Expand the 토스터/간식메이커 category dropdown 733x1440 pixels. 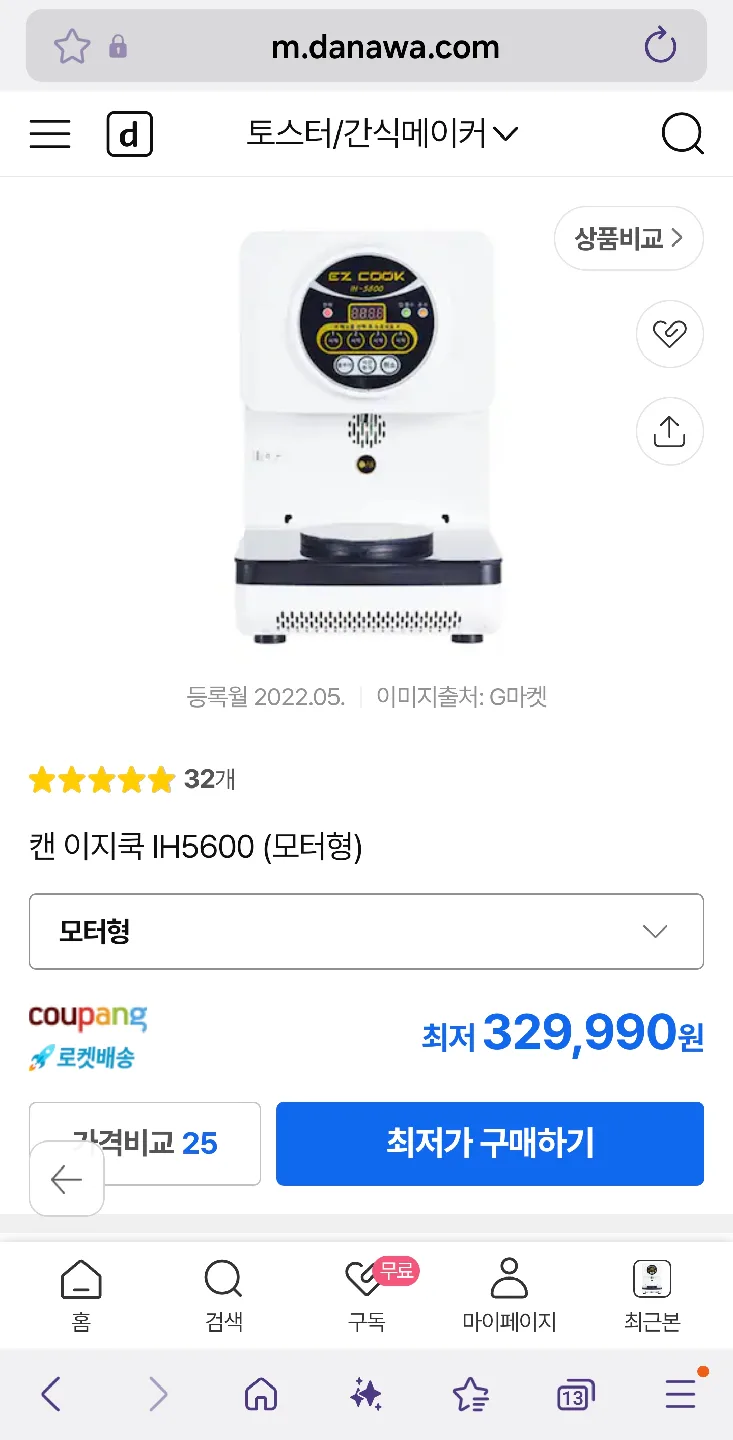pos(382,134)
